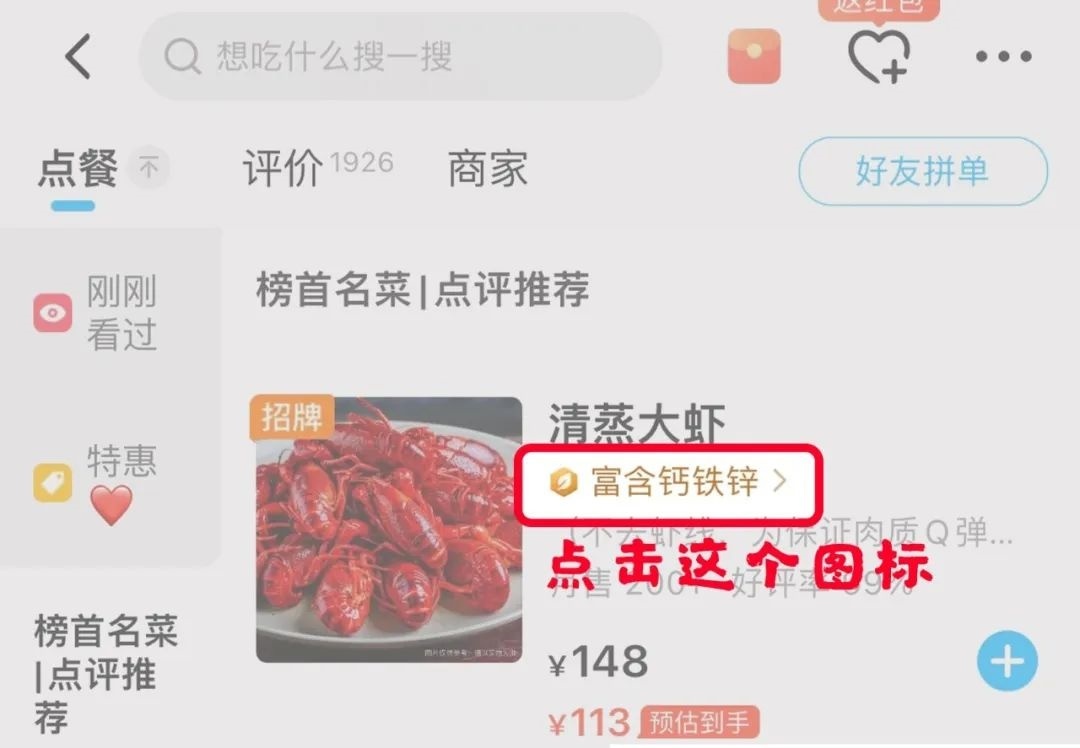Viewport: 1080px width, 748px height.
Task: Open the 清蒸大虾 dish photo
Action: click(x=389, y=530)
